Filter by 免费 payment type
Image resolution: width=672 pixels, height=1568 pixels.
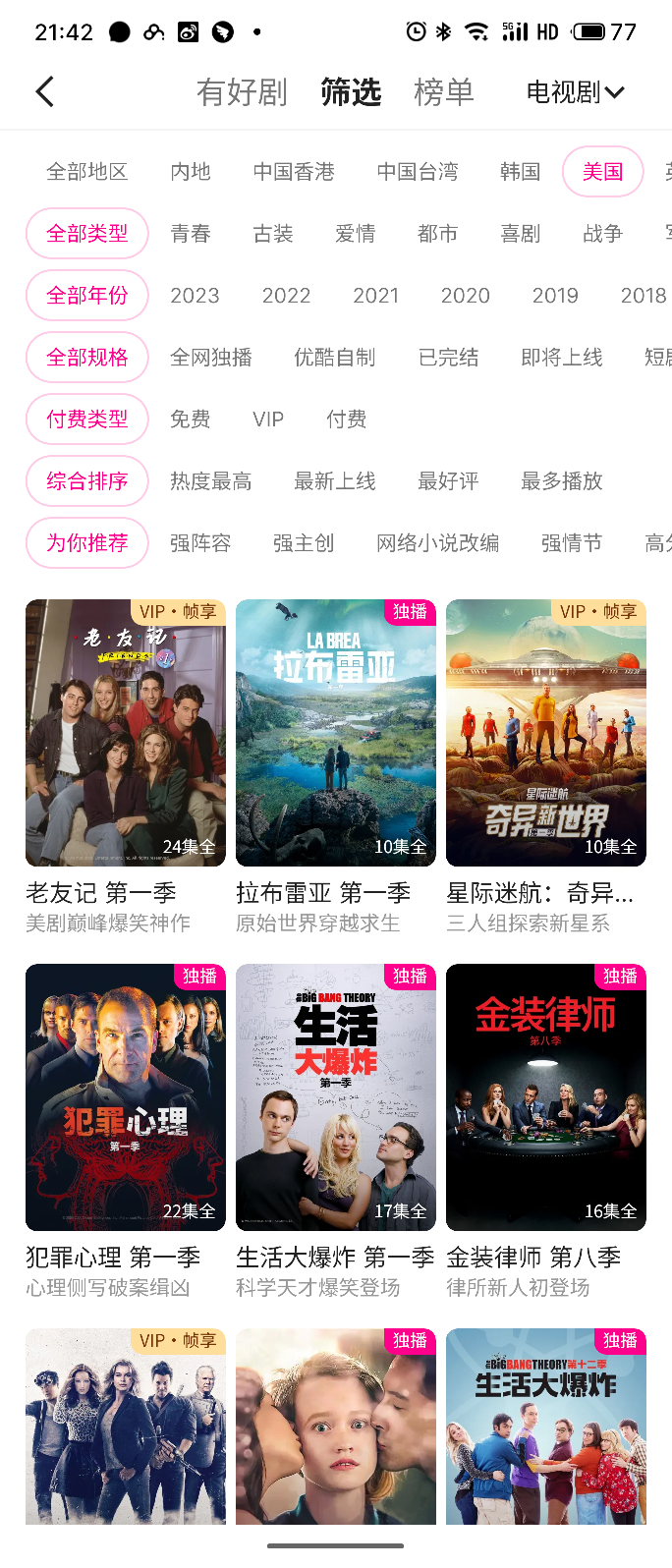click(190, 420)
